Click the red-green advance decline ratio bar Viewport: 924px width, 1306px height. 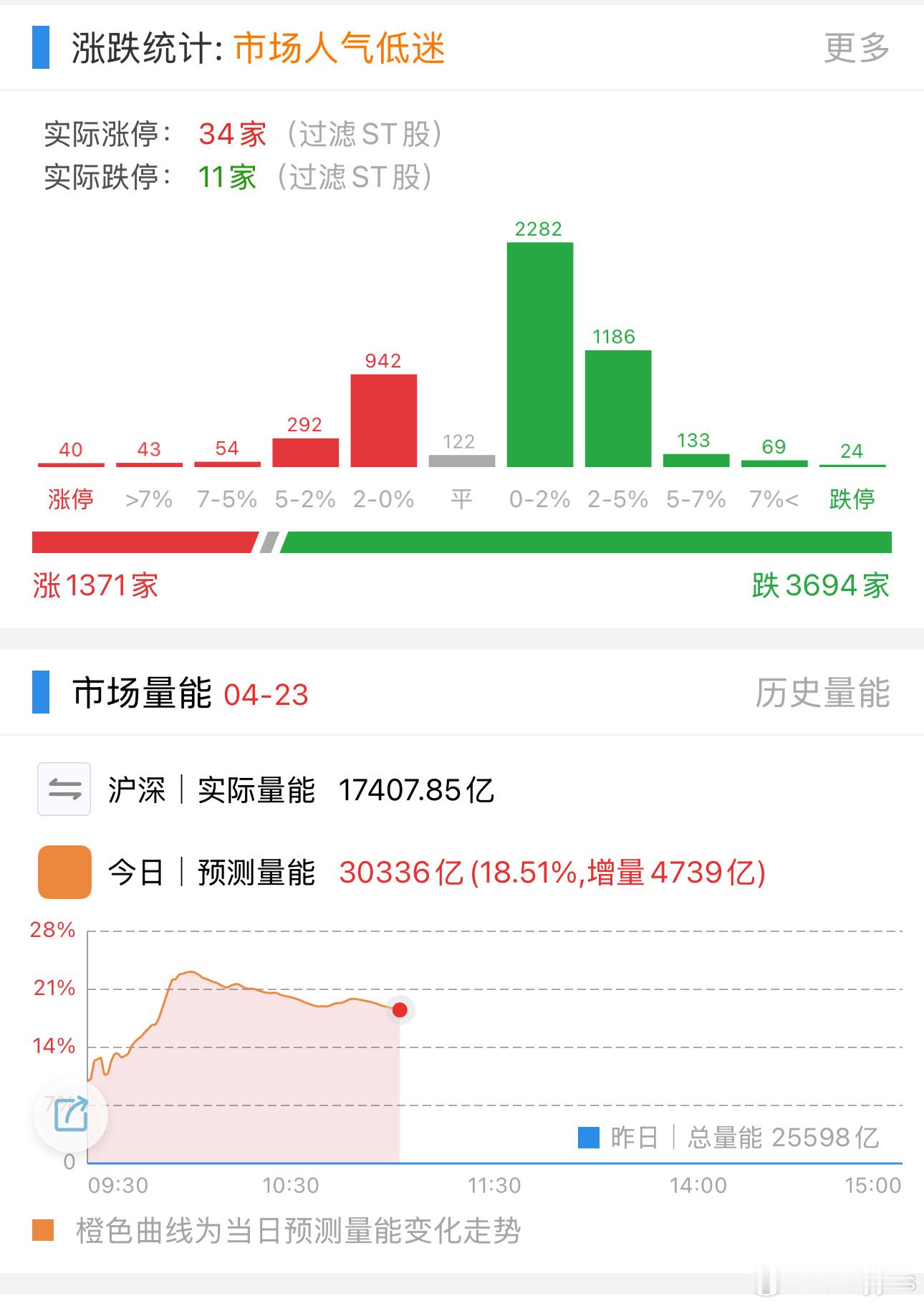tap(462, 541)
